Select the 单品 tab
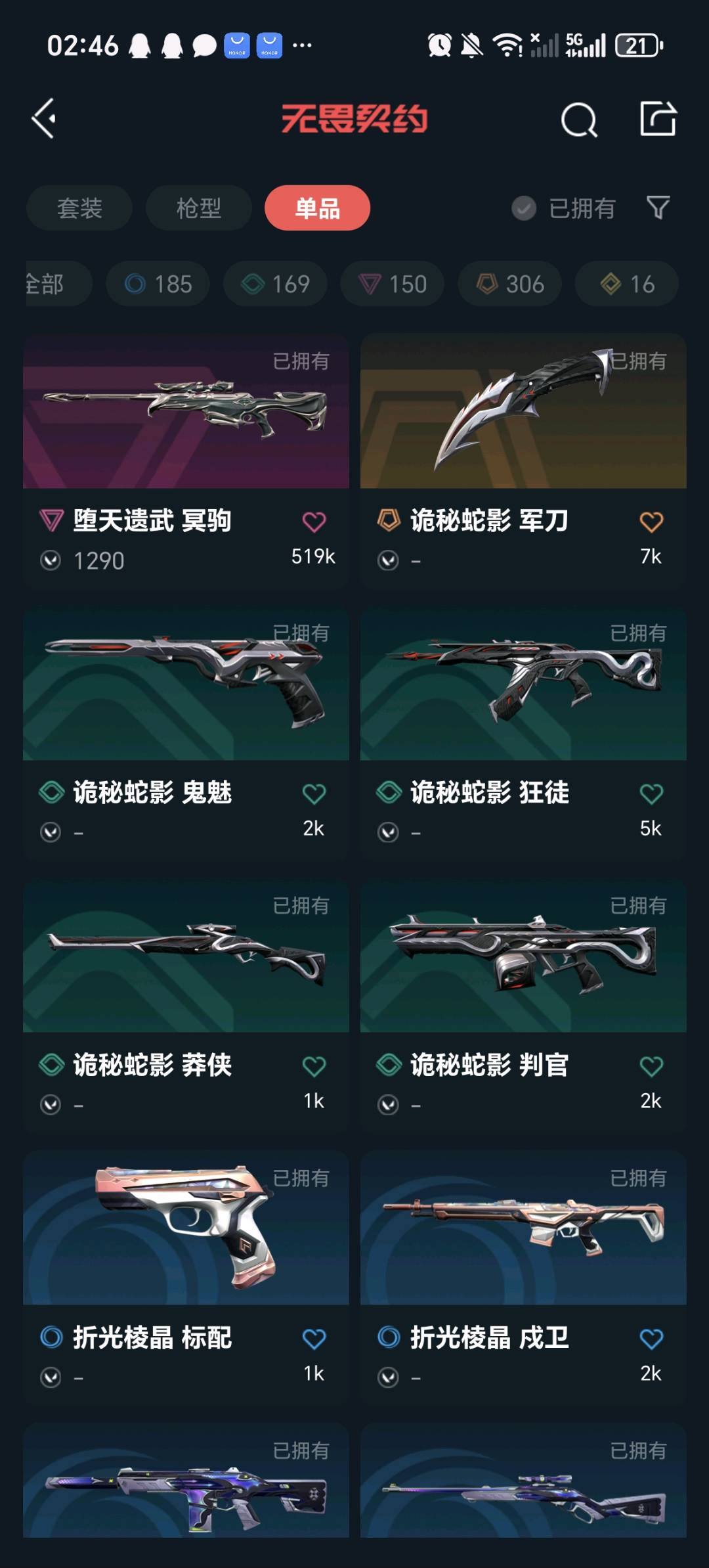This screenshot has height=1568, width=709. coord(317,208)
